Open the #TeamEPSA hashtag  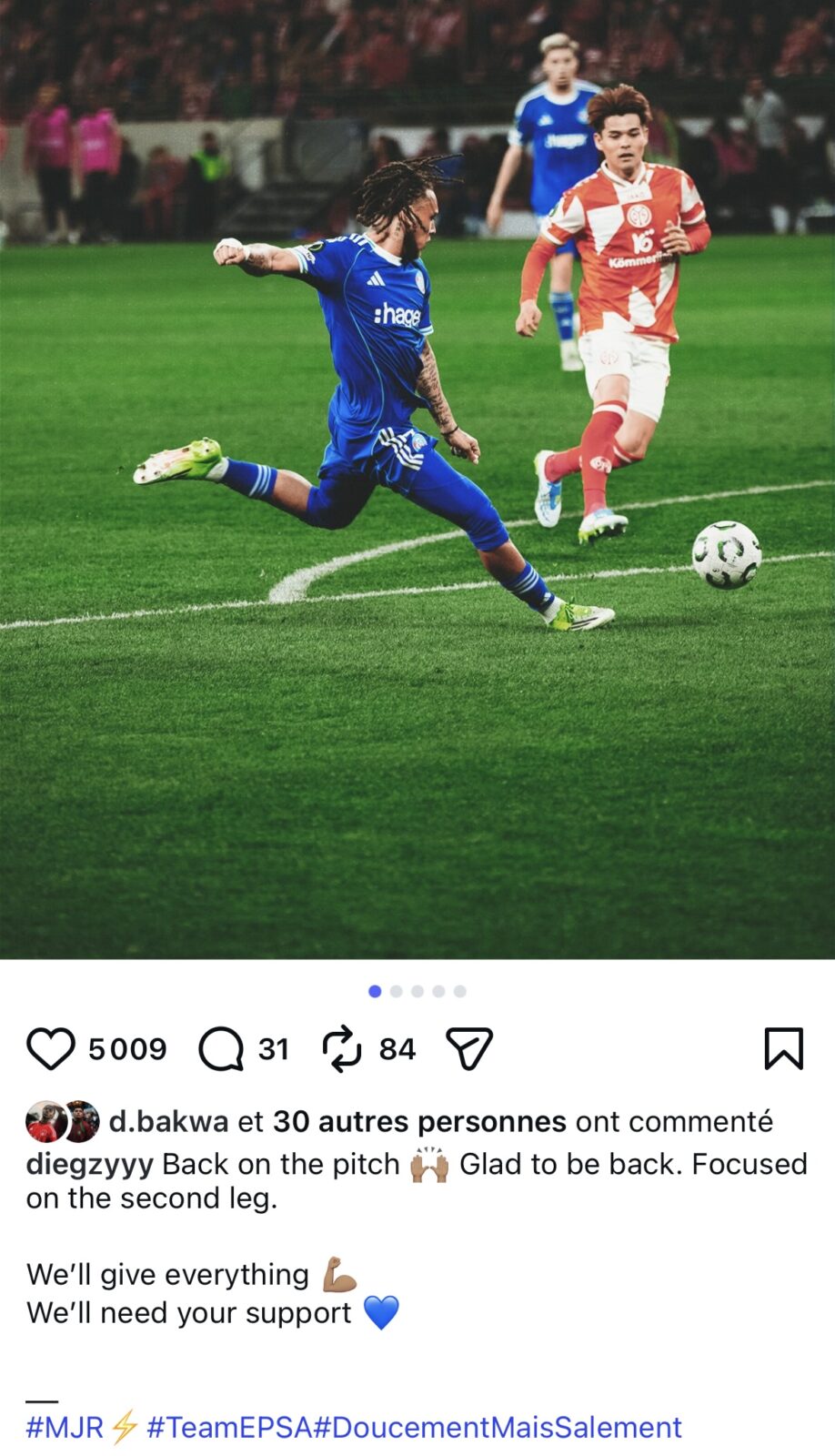pos(229,1427)
